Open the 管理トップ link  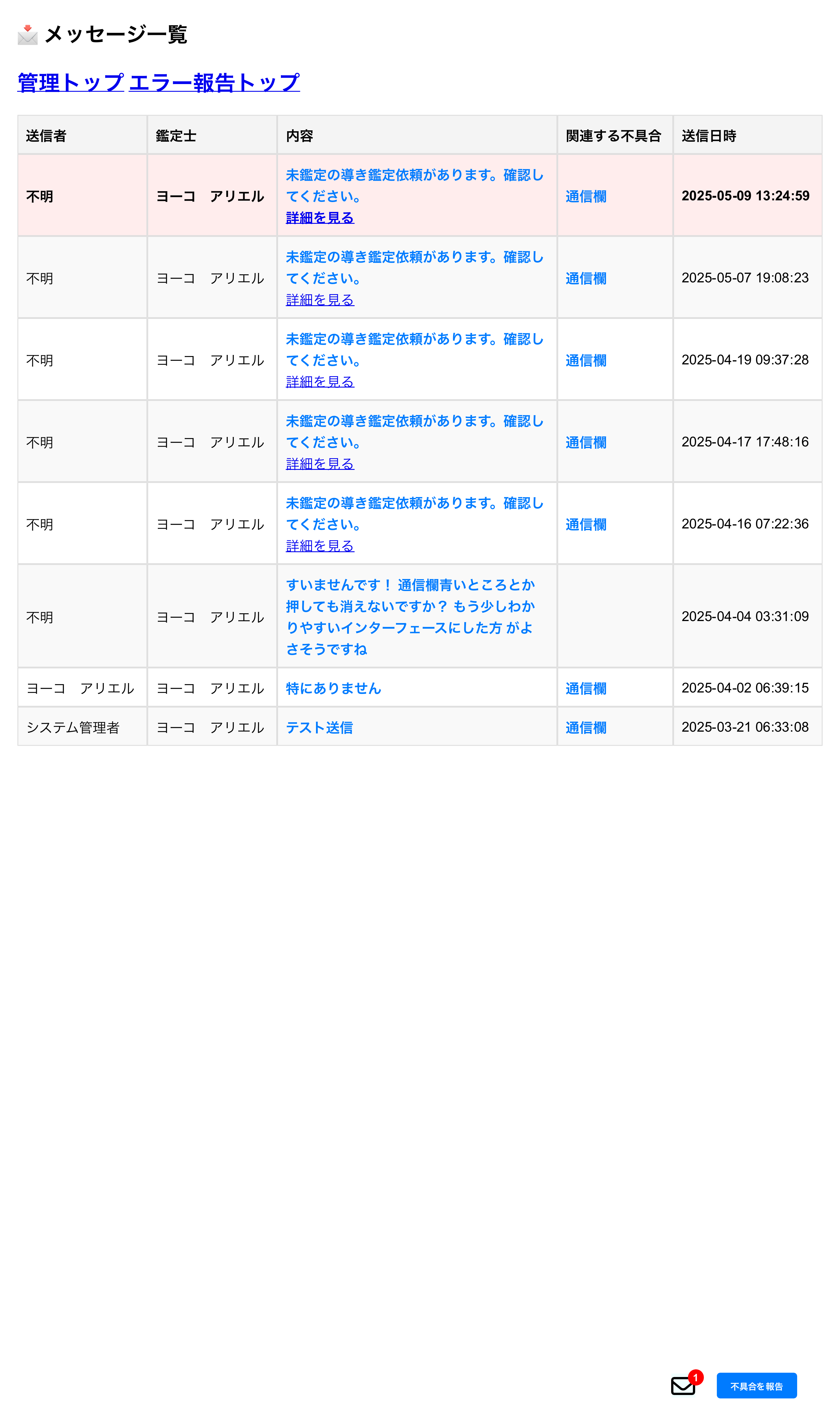pos(71,83)
